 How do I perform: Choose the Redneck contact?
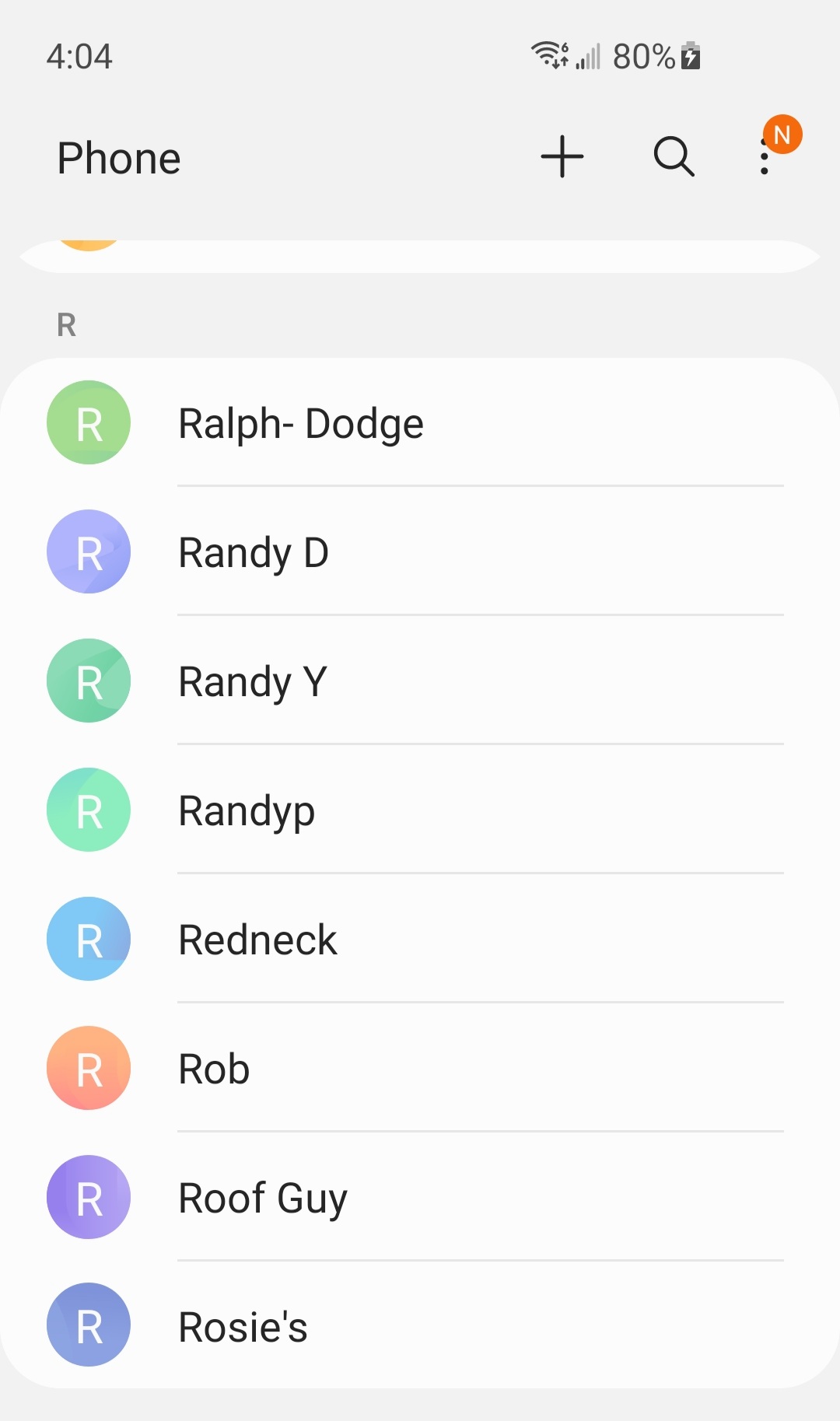click(420, 940)
